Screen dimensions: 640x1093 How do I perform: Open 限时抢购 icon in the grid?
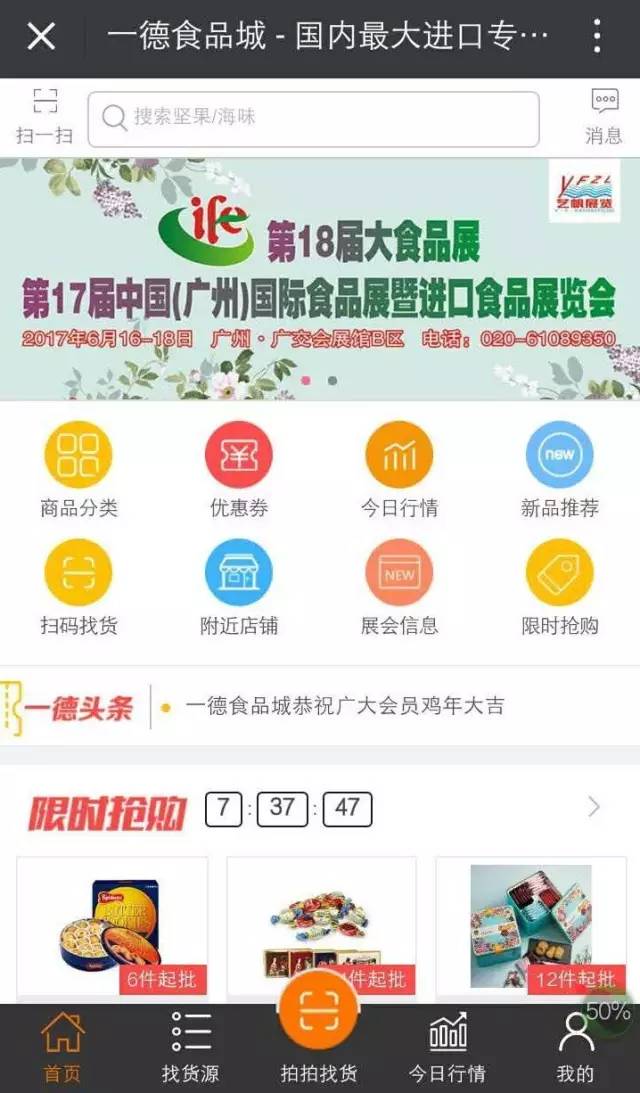click(559, 588)
